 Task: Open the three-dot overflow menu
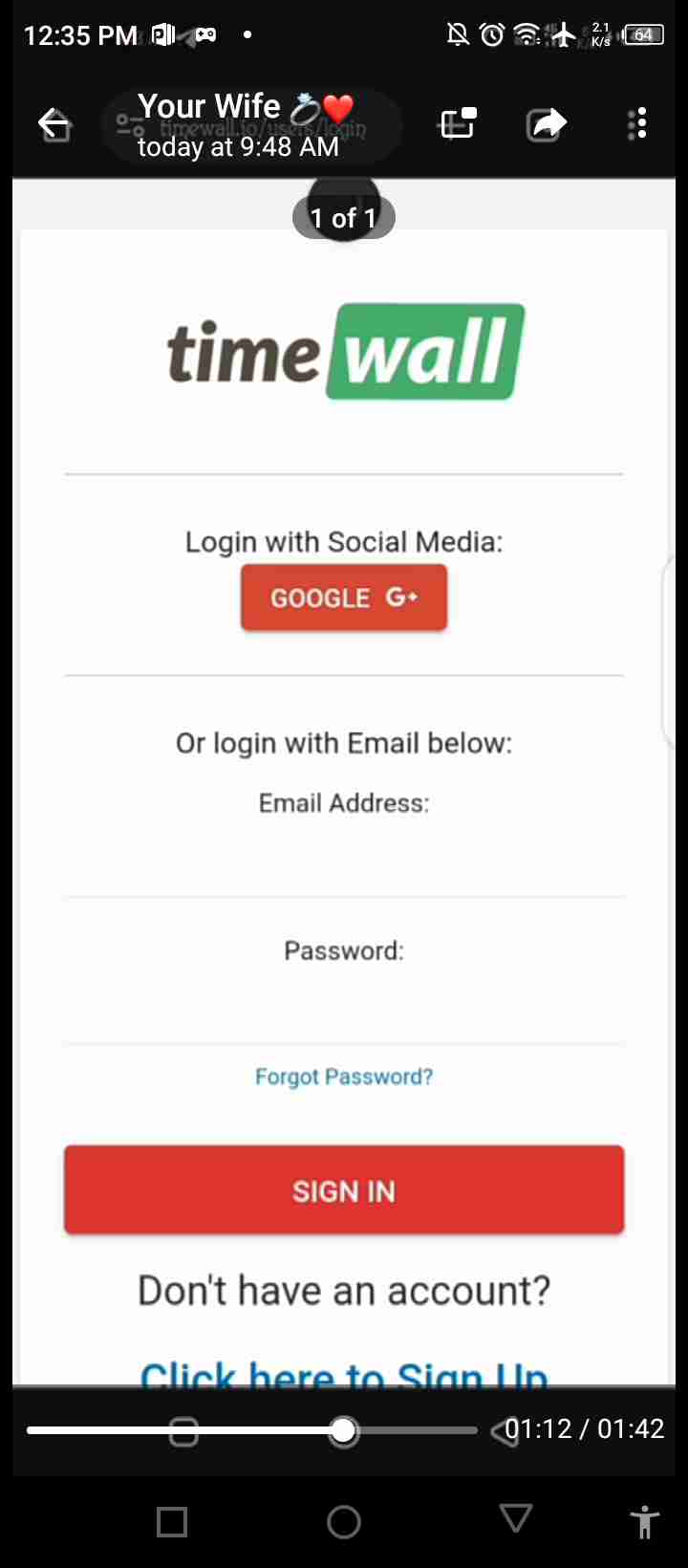tap(637, 124)
